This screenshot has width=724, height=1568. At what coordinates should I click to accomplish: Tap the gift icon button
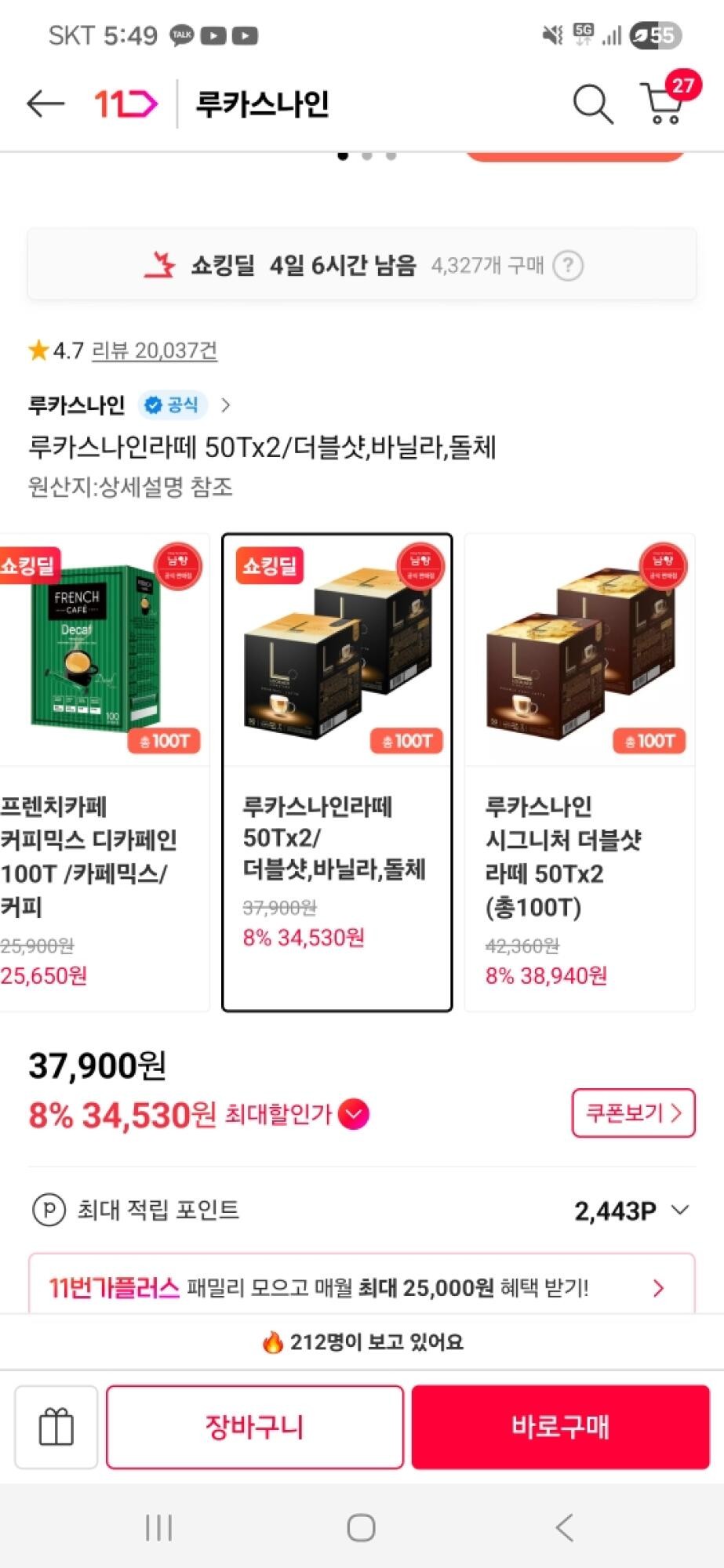point(56,1426)
